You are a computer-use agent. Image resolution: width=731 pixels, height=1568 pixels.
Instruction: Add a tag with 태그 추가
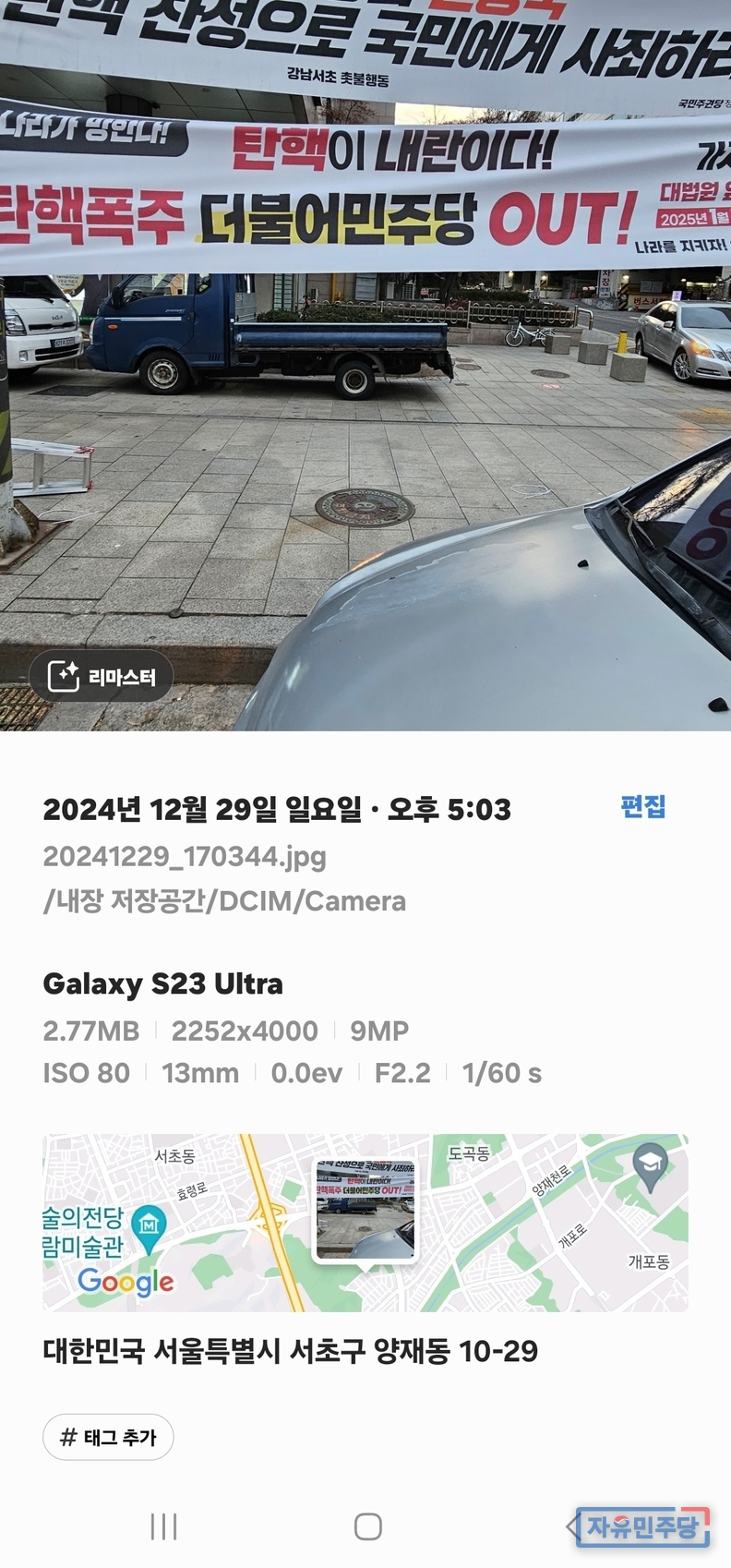tap(108, 1437)
